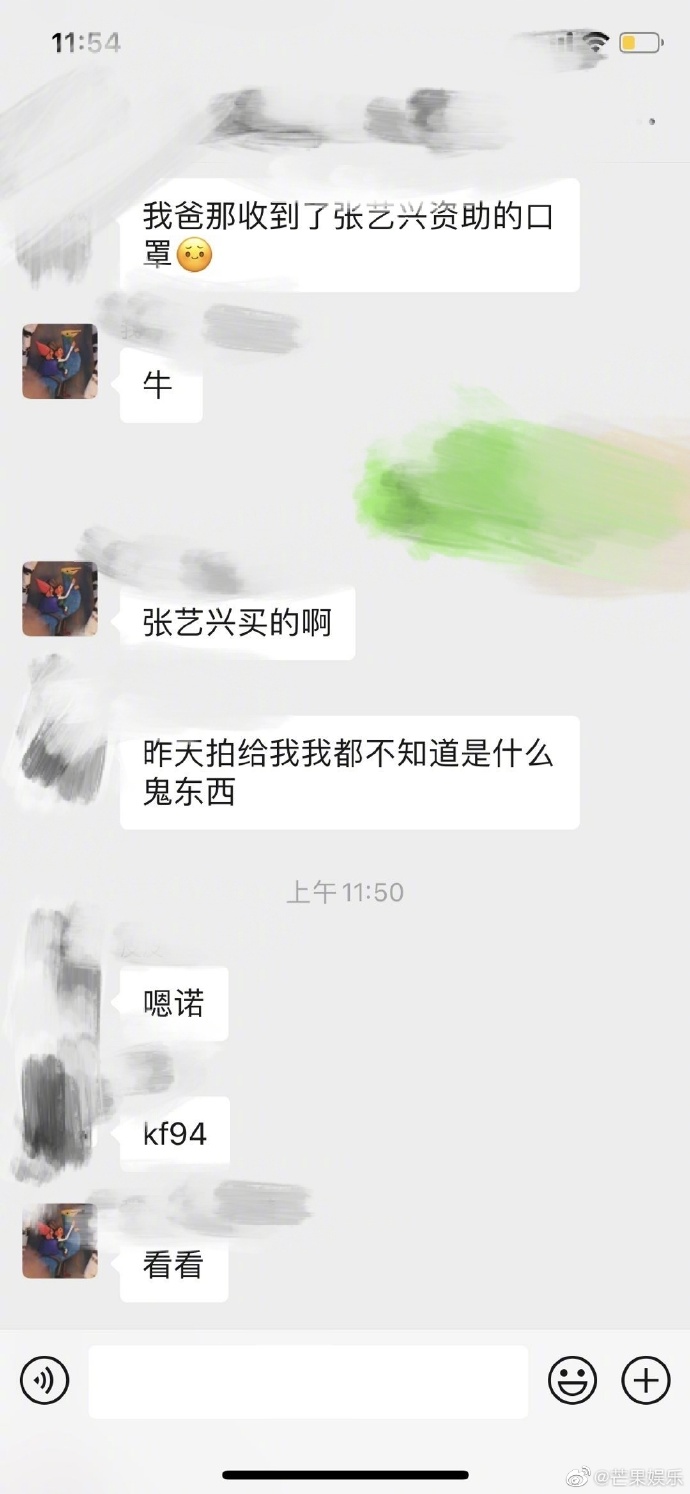Open avatar profile beside the 牛 message
The height and width of the screenshot is (1494, 690).
tap(60, 361)
